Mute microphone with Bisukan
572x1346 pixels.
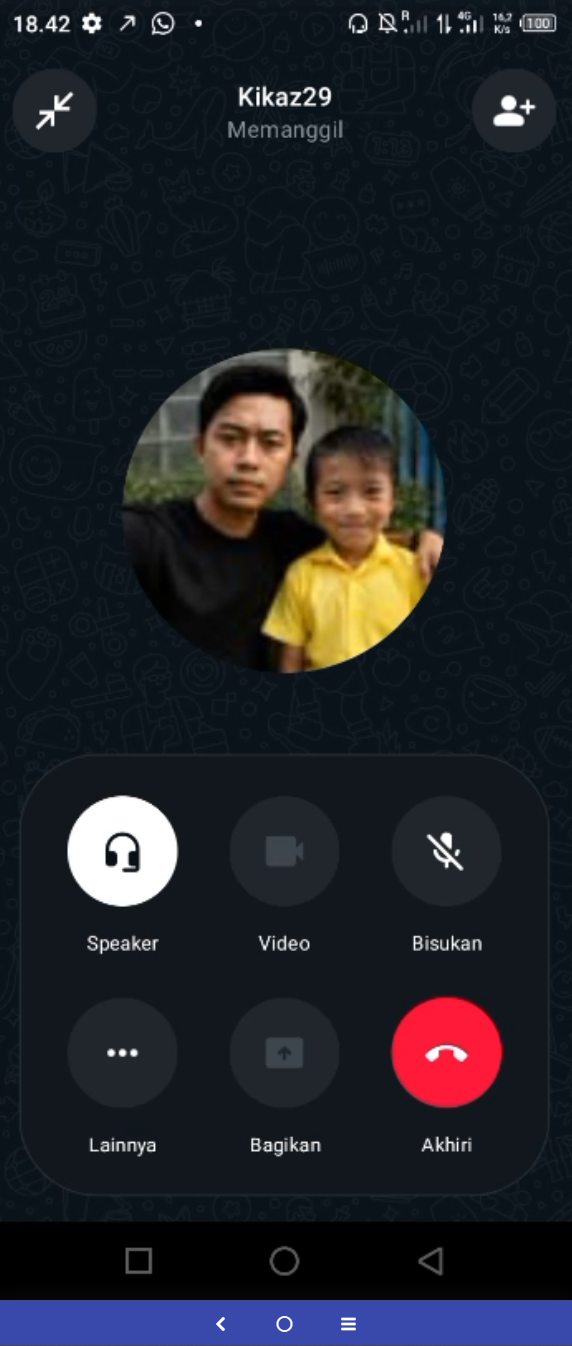(446, 851)
